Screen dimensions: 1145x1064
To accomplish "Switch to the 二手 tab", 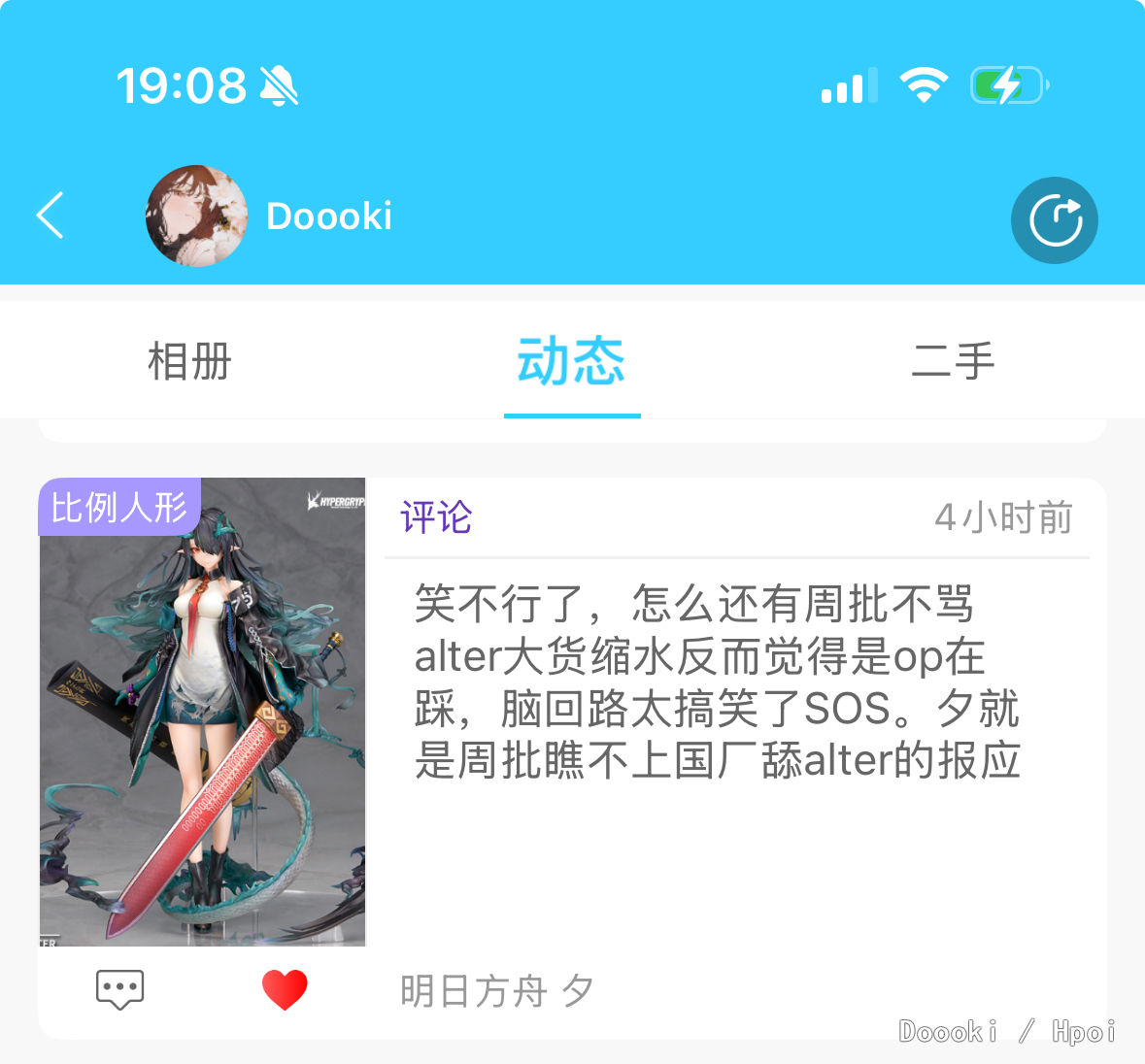I will [953, 362].
